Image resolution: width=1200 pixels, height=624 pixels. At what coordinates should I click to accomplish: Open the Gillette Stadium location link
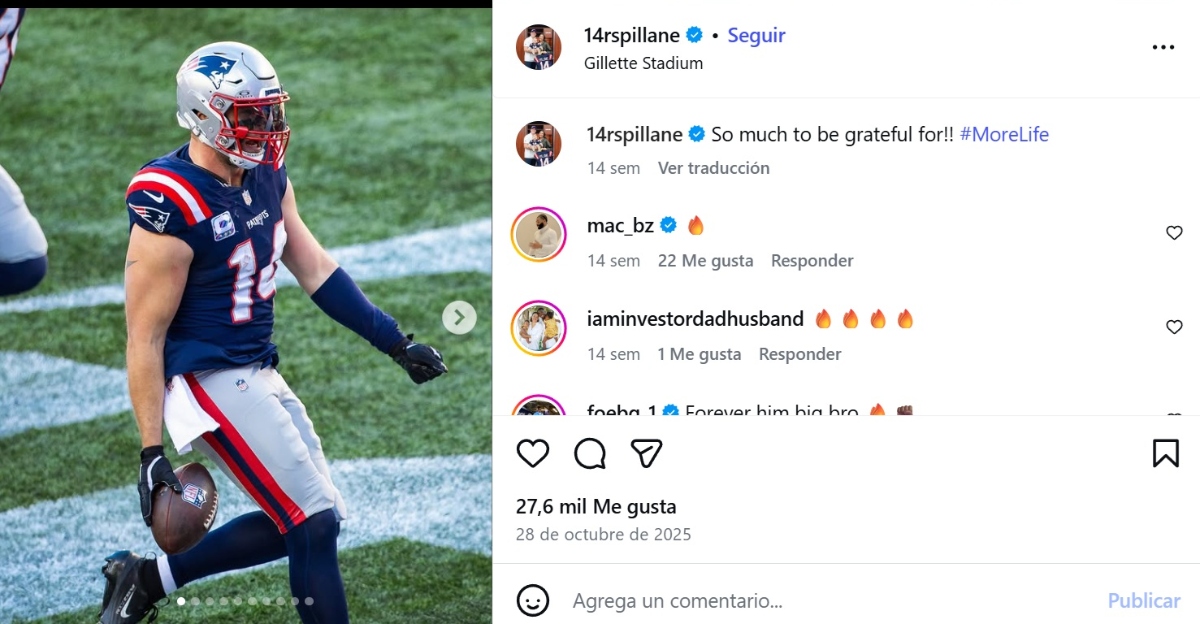coord(643,63)
